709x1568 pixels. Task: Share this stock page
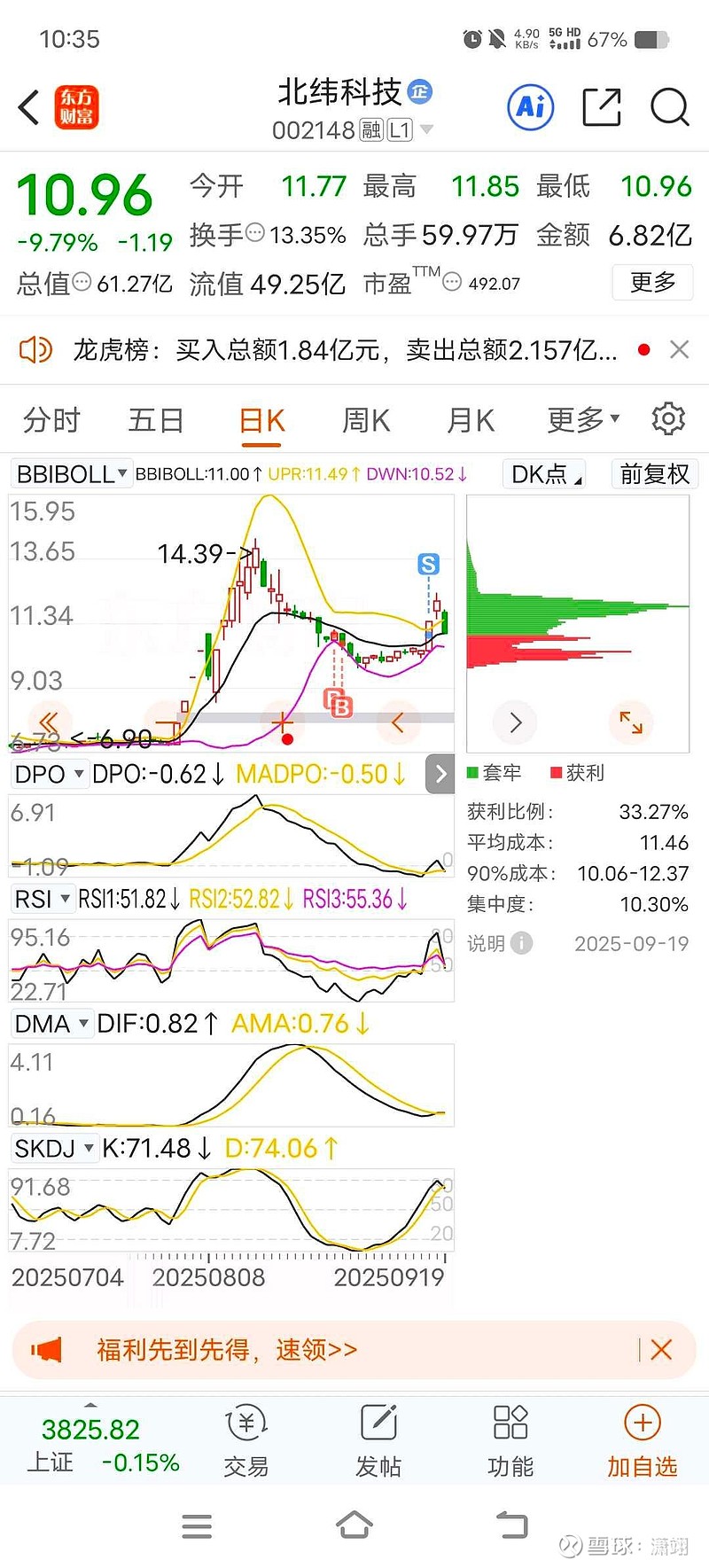pos(601,107)
